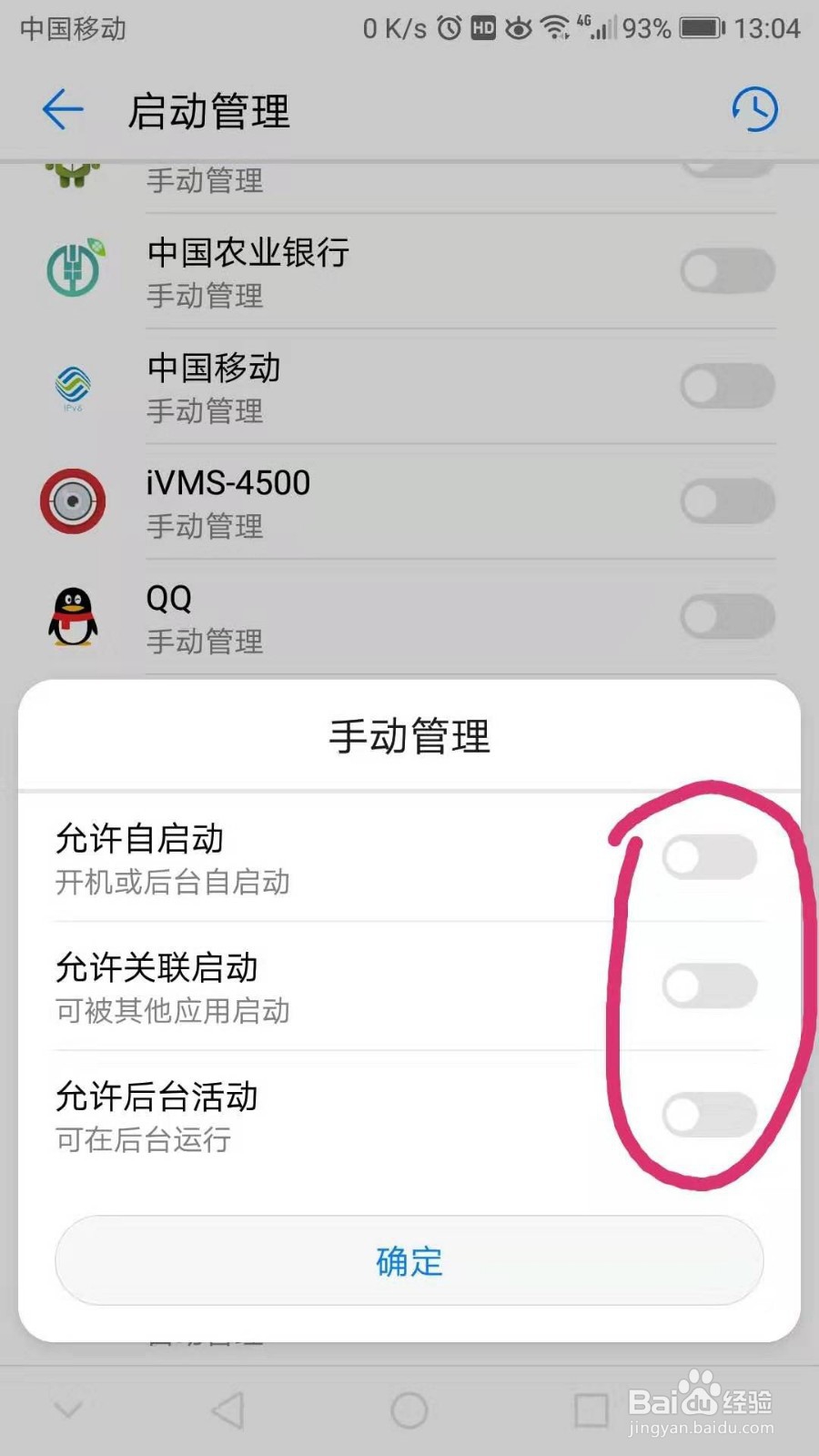Viewport: 819px width, 1456px height.
Task: Open the history icon at top right
Action: [756, 109]
